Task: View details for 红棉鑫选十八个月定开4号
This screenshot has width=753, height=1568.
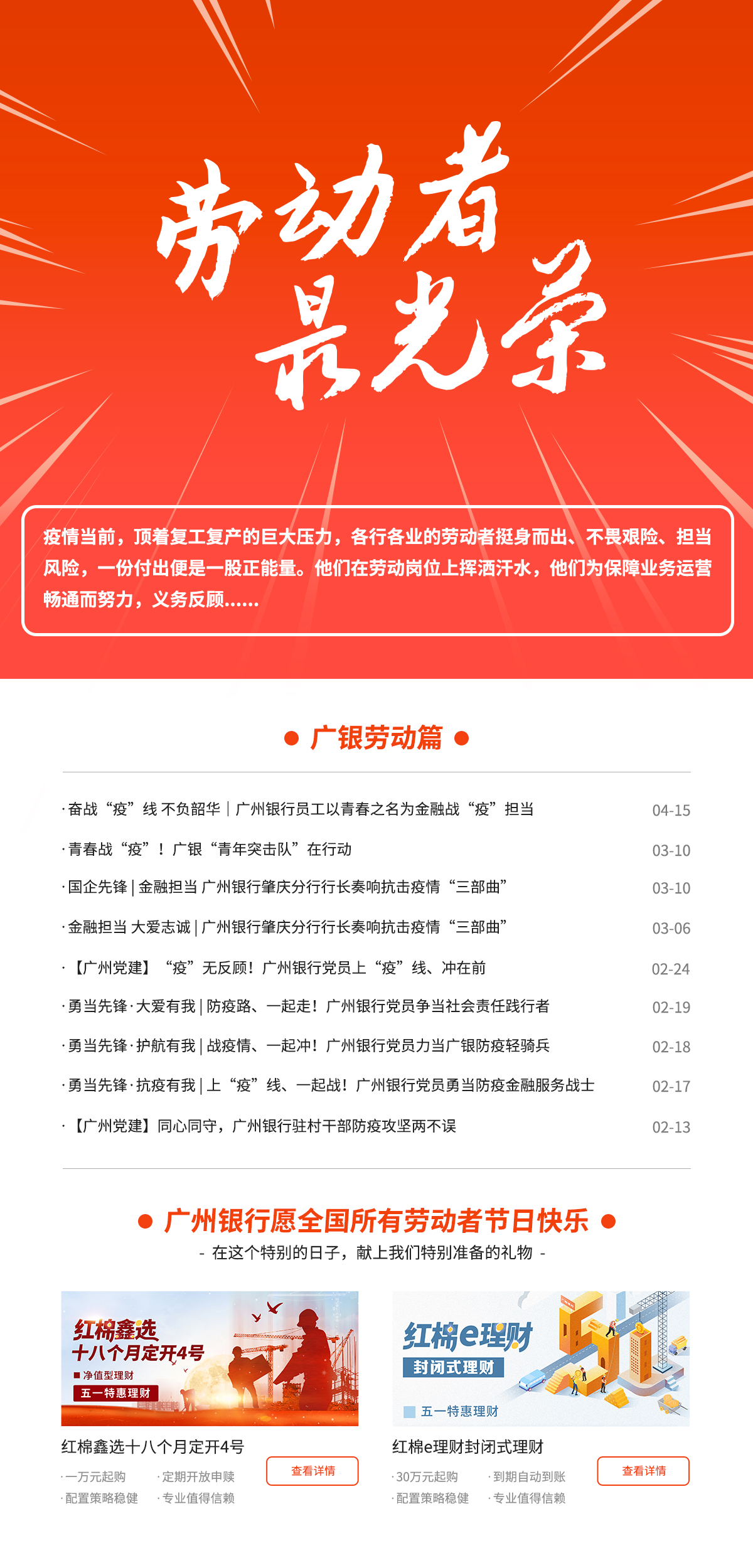Action: [312, 1471]
